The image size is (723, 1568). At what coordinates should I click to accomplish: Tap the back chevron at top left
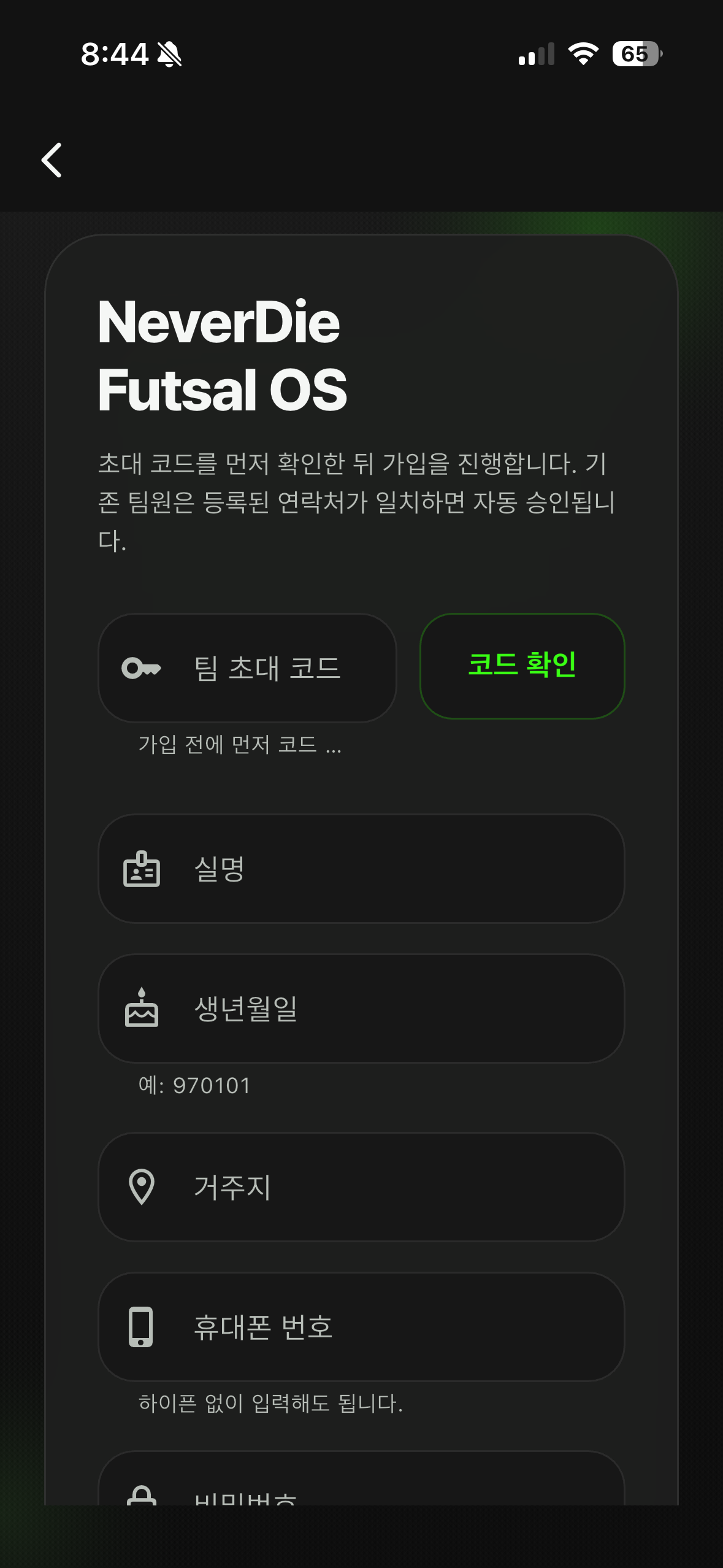pyautogui.click(x=52, y=160)
